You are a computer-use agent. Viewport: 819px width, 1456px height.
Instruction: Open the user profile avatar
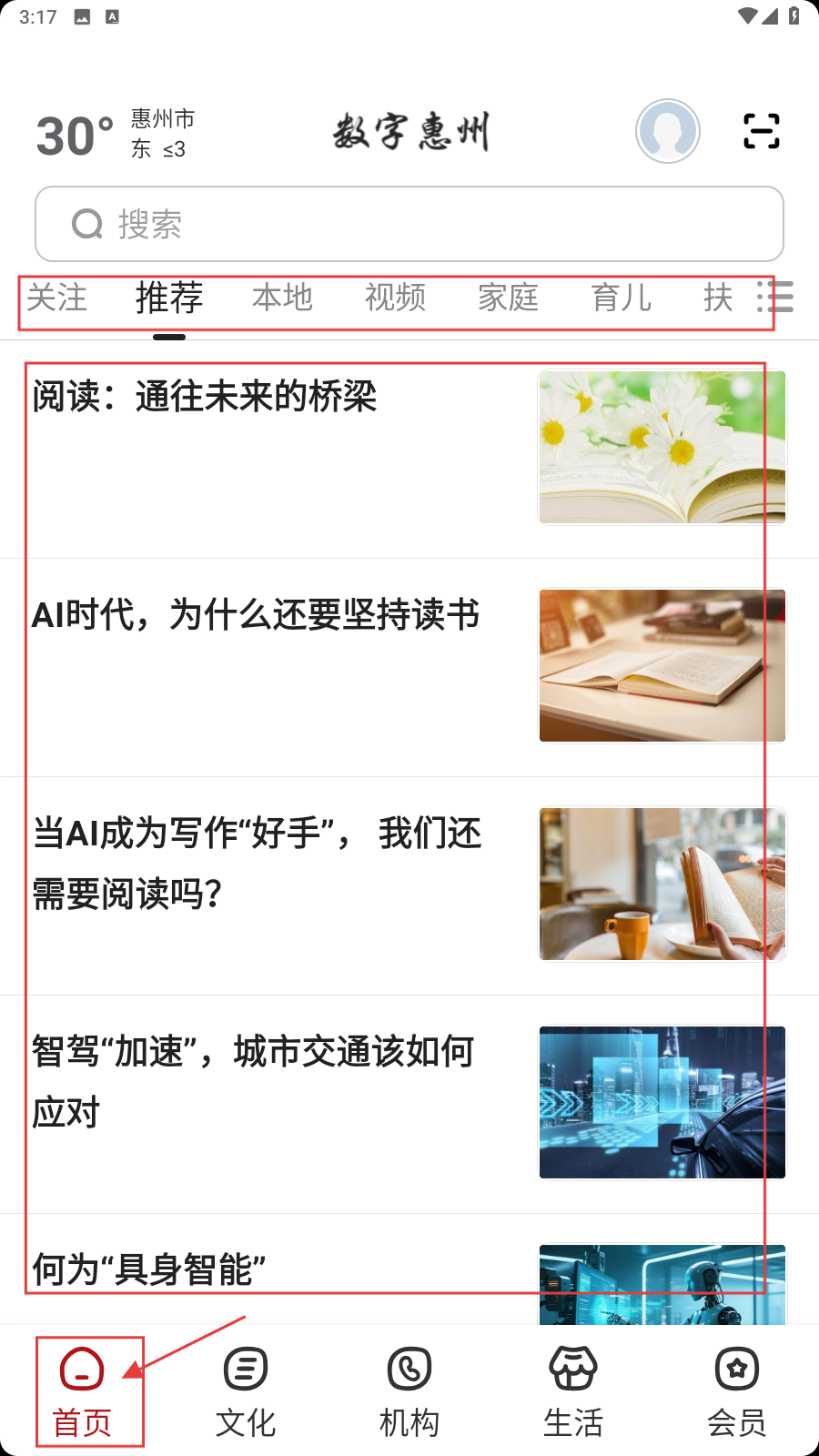[667, 131]
